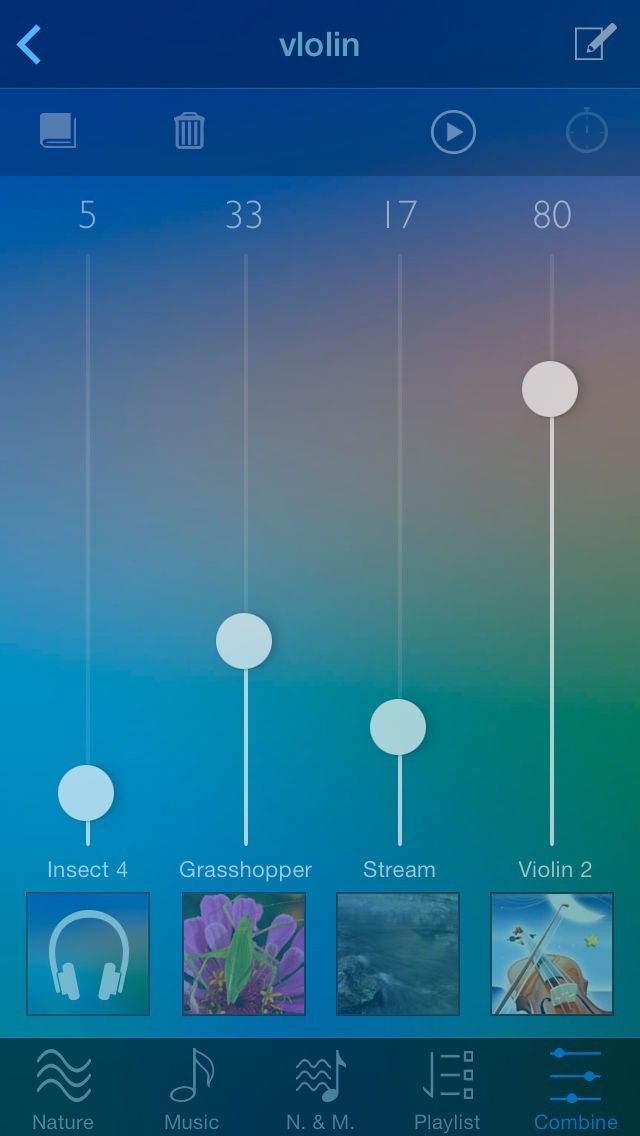The image size is (640, 1136).
Task: Select the Insect 4 headphones tile
Action: (x=88, y=953)
